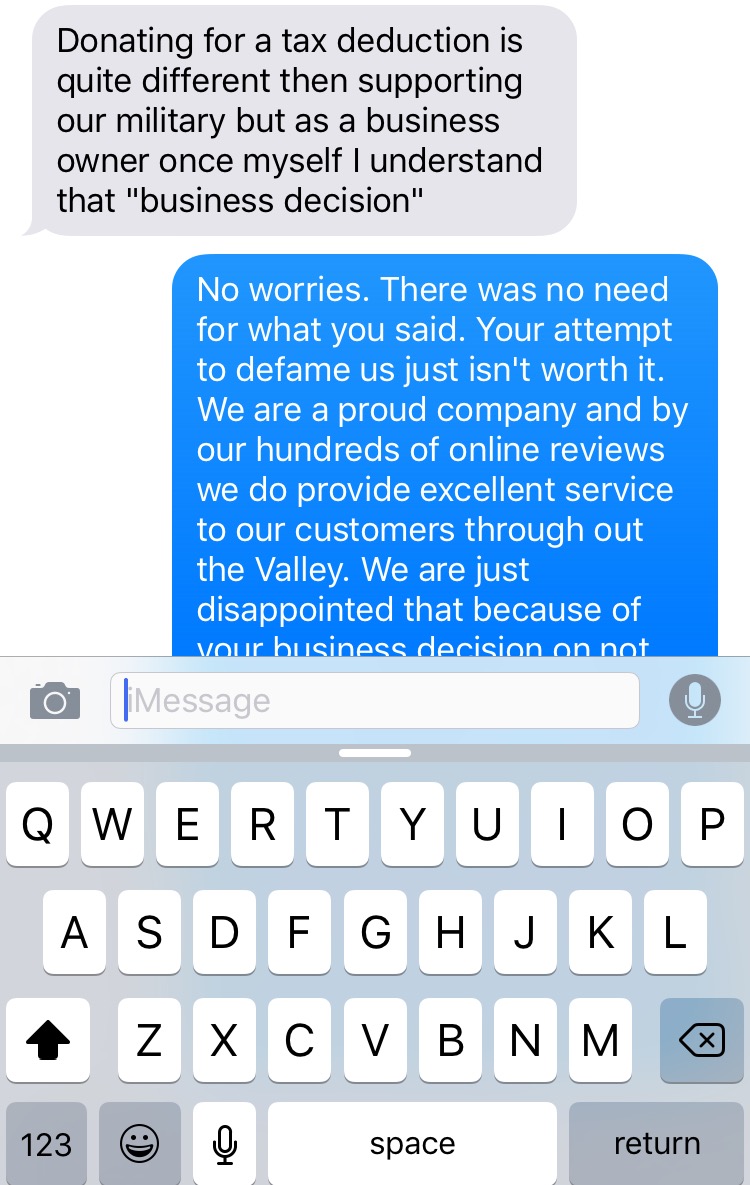Image resolution: width=750 pixels, height=1185 pixels.
Task: Open the camera to attach a photo
Action: click(x=55, y=700)
